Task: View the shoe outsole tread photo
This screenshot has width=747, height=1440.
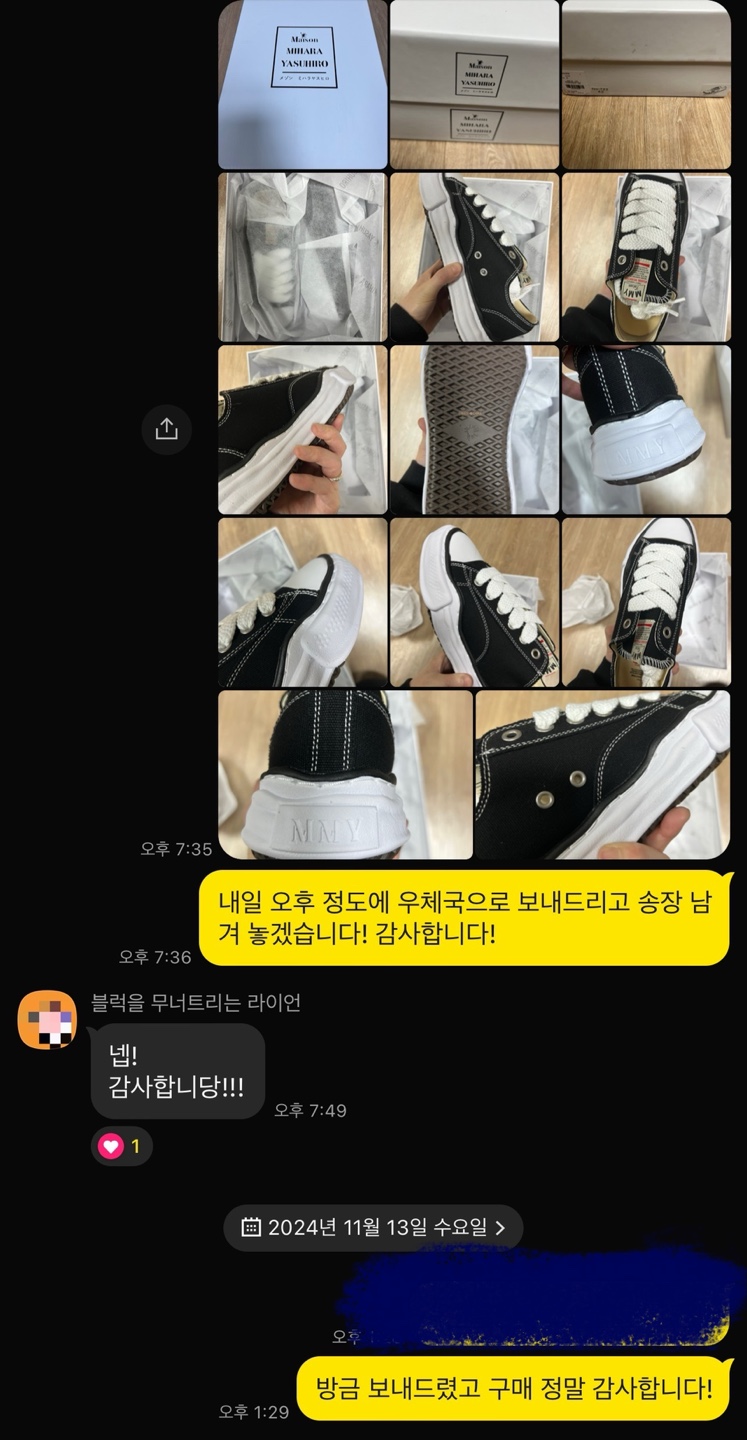Action: pos(474,429)
